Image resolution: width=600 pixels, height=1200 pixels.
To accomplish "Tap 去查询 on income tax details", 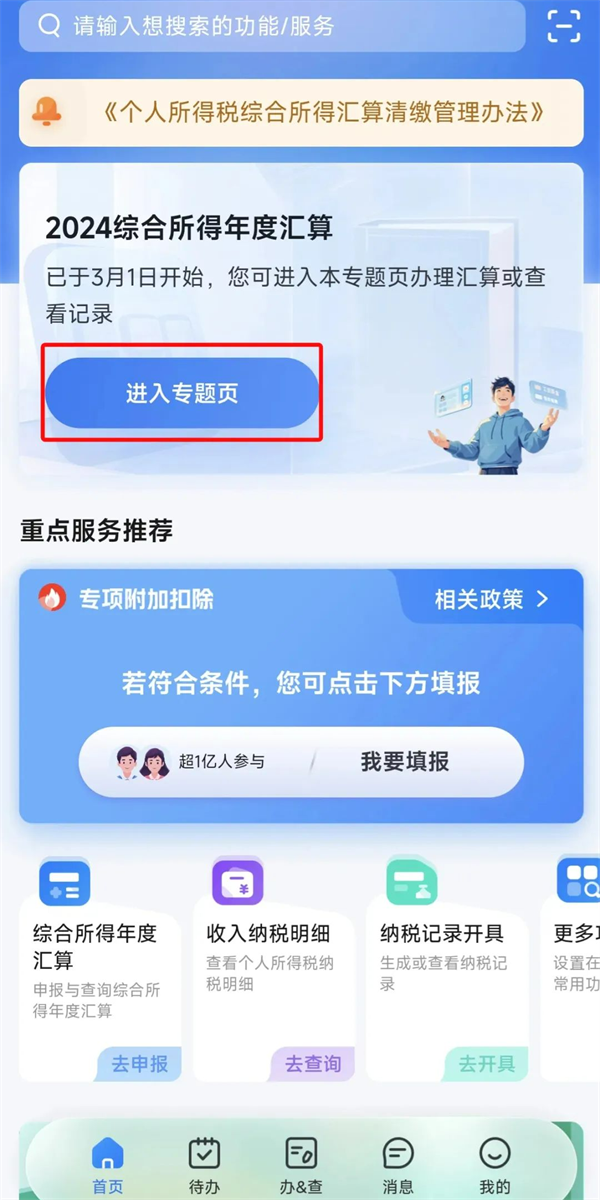I will point(313,1064).
